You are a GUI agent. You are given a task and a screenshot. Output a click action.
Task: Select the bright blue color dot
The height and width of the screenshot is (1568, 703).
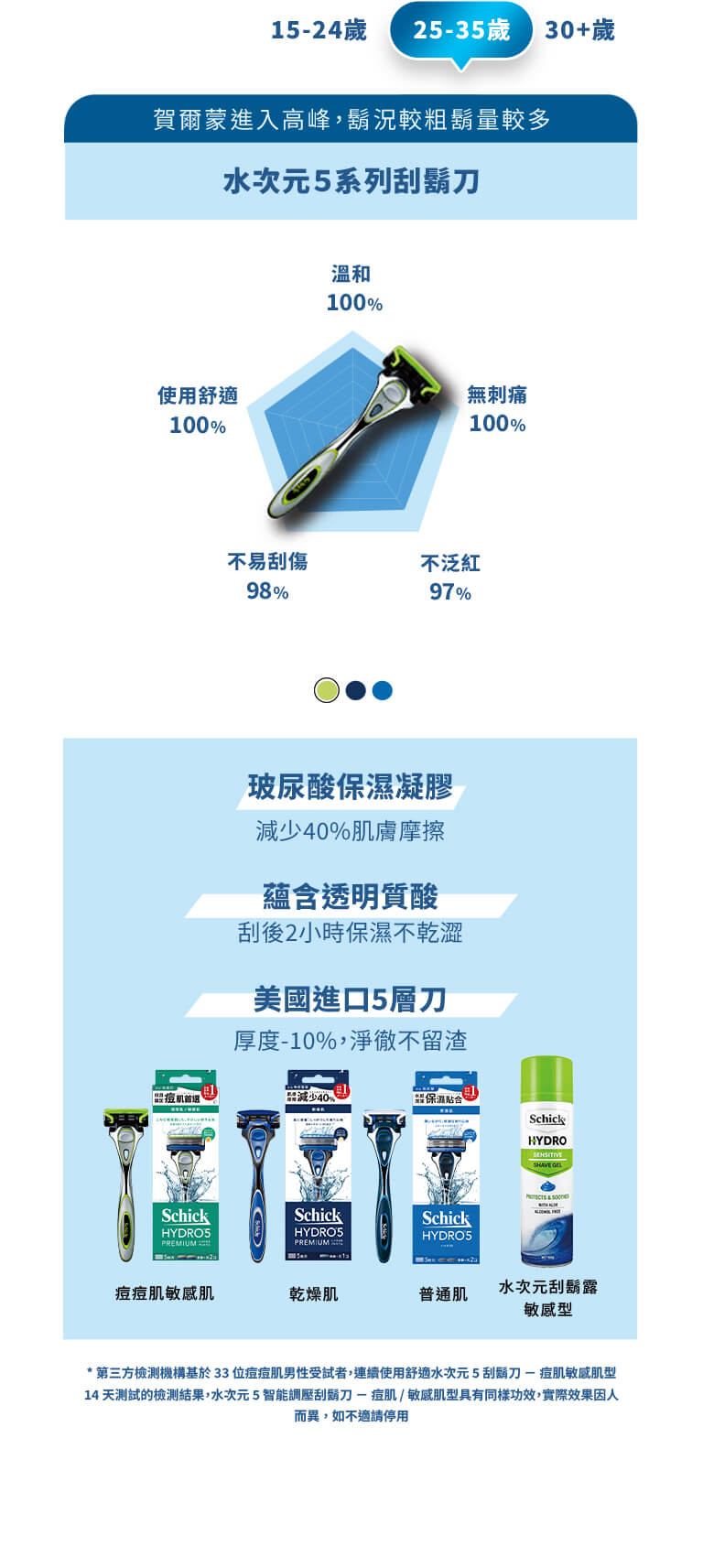pyautogui.click(x=383, y=690)
